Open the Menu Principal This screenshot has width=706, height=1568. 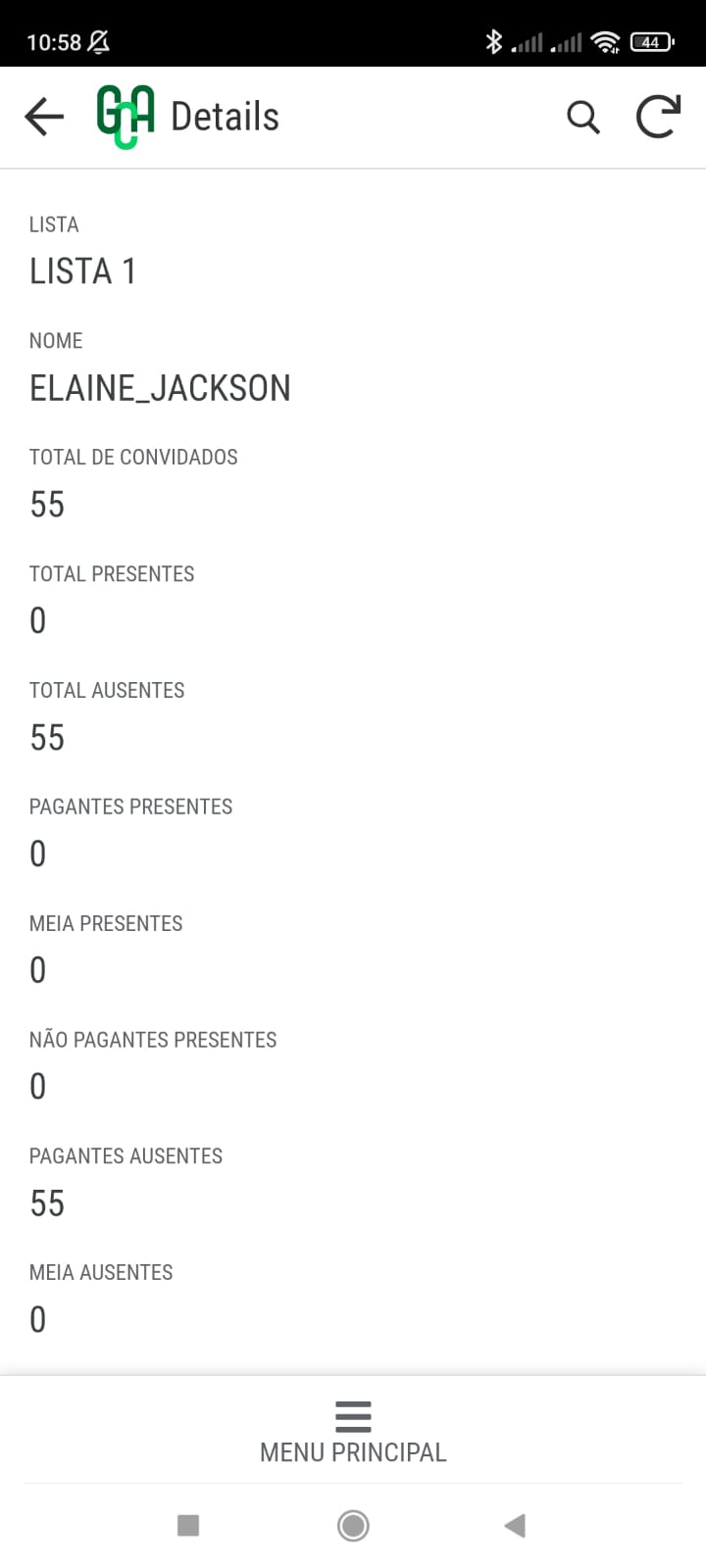(353, 1432)
